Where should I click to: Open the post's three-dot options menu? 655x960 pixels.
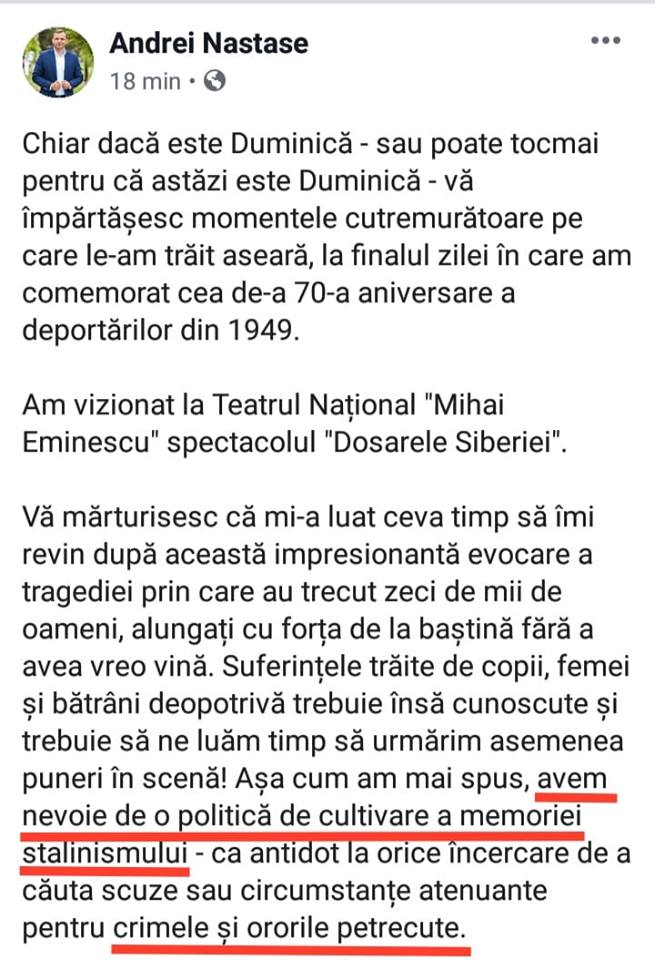pyautogui.click(x=607, y=42)
